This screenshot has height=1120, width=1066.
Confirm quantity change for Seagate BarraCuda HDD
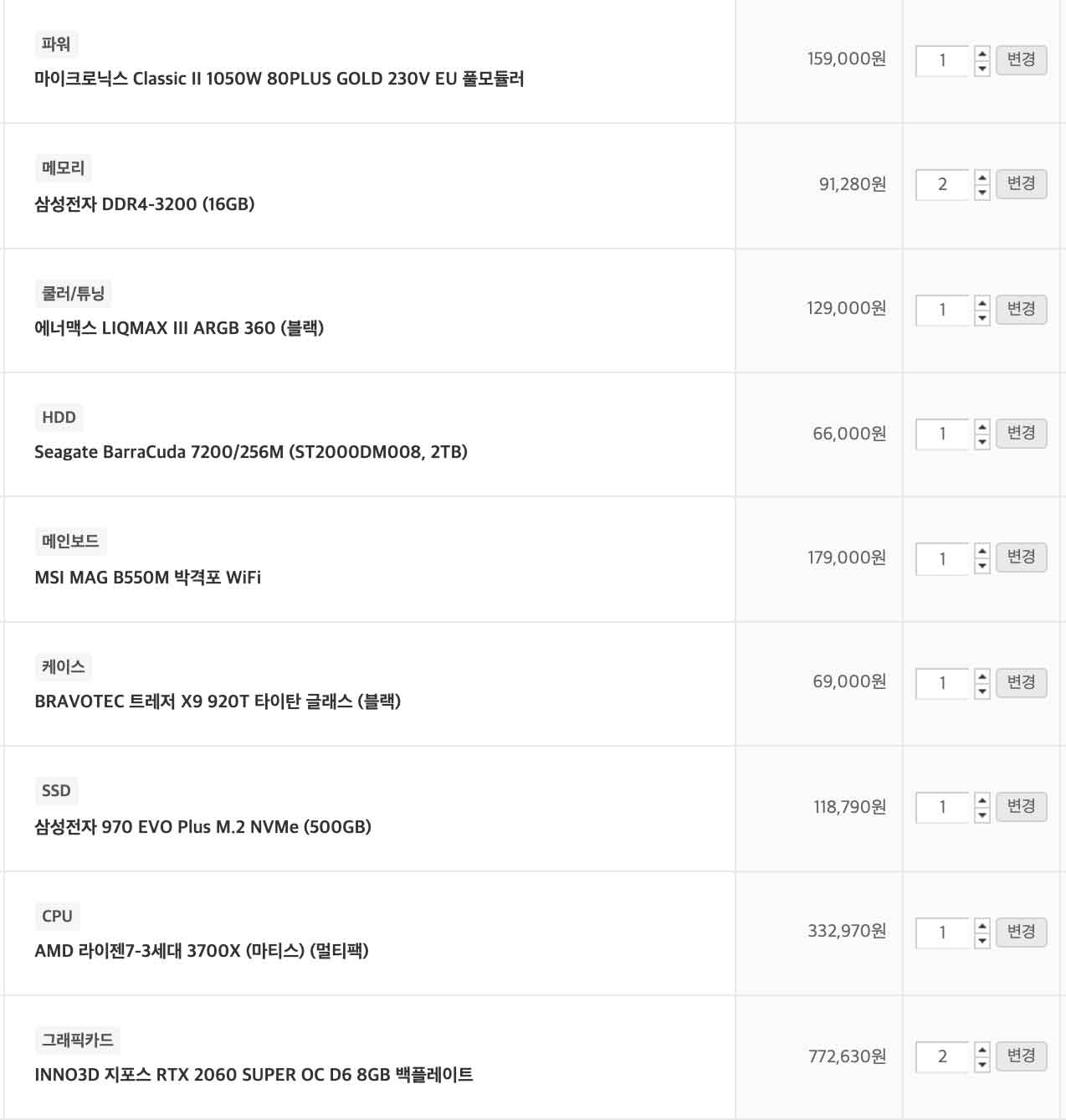pos(1021,434)
